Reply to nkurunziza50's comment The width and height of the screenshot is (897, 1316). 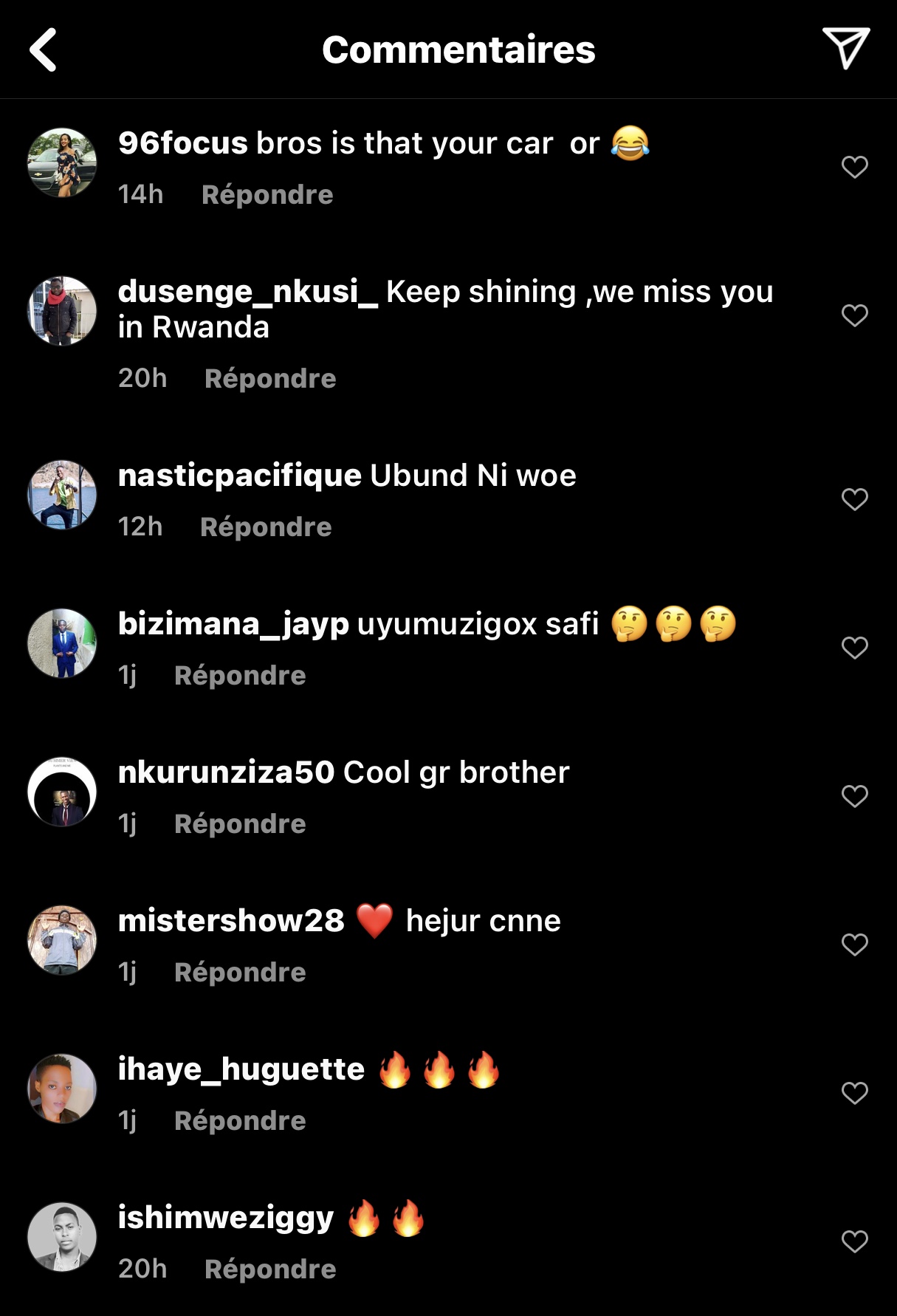(x=239, y=824)
